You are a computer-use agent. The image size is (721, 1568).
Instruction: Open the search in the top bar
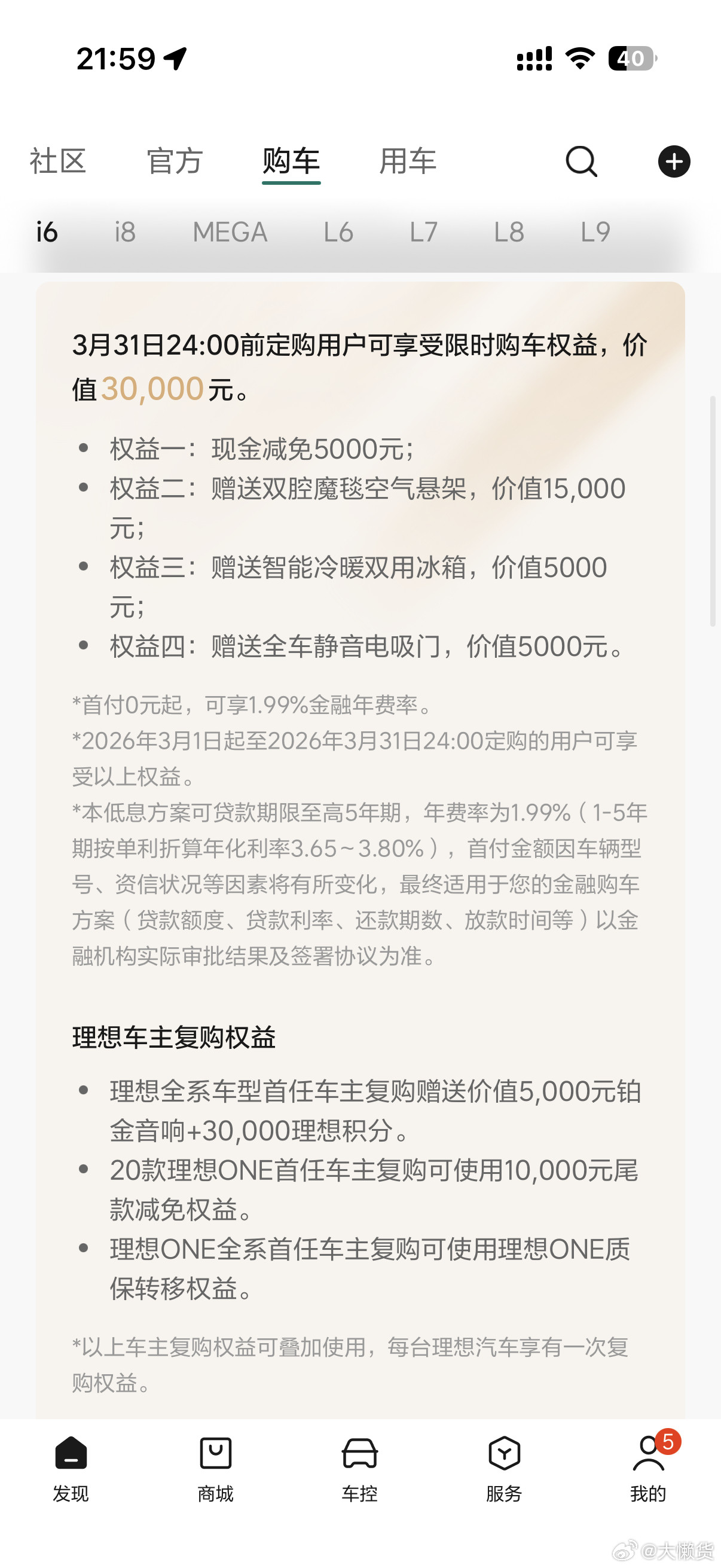point(581,161)
